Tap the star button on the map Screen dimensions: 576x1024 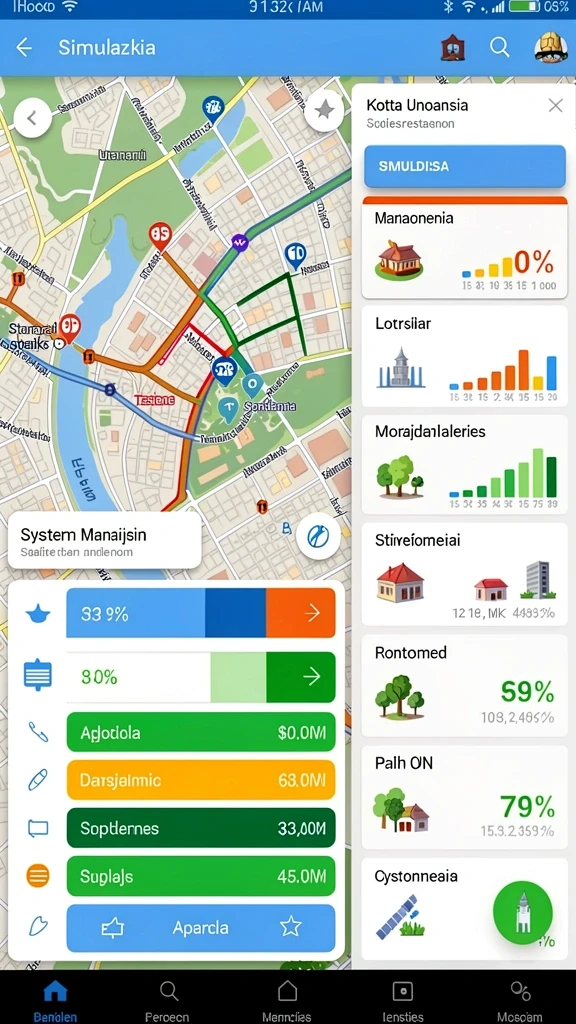click(324, 110)
